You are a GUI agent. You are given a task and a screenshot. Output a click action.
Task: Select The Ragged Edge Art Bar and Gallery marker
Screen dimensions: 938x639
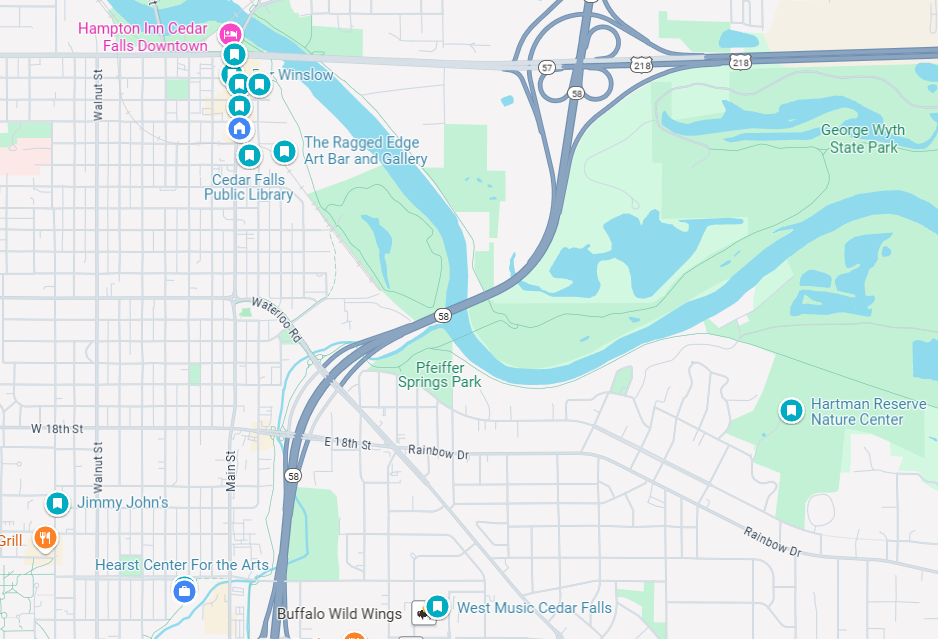pos(284,152)
